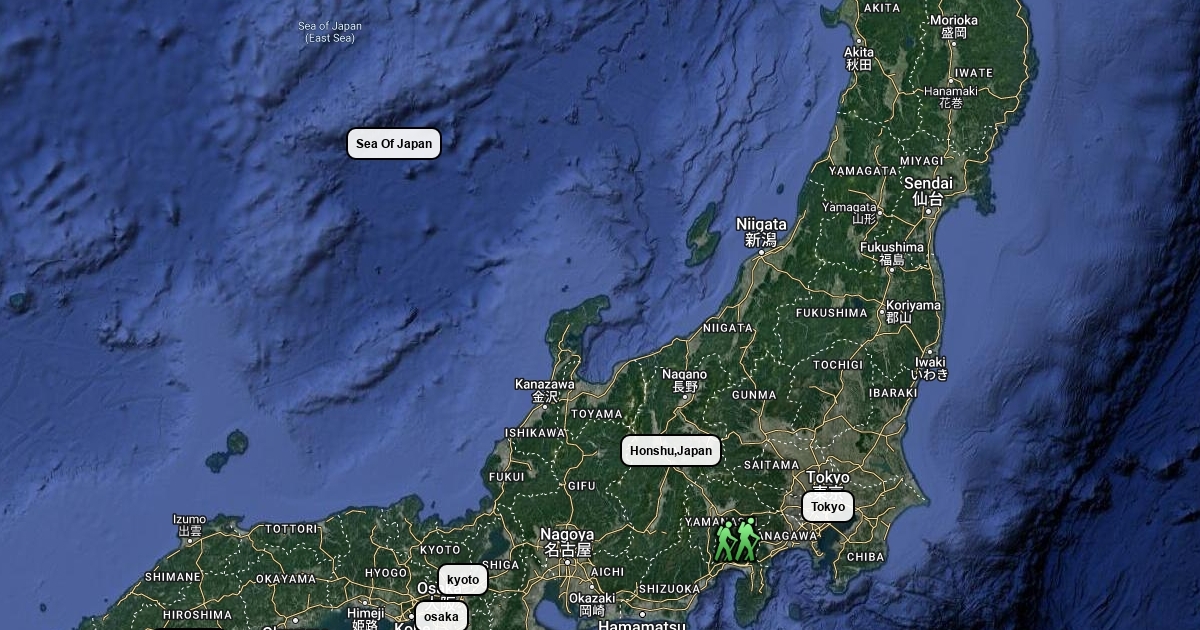Select the Tokyo marker label
The width and height of the screenshot is (1200, 630).
coord(827,507)
